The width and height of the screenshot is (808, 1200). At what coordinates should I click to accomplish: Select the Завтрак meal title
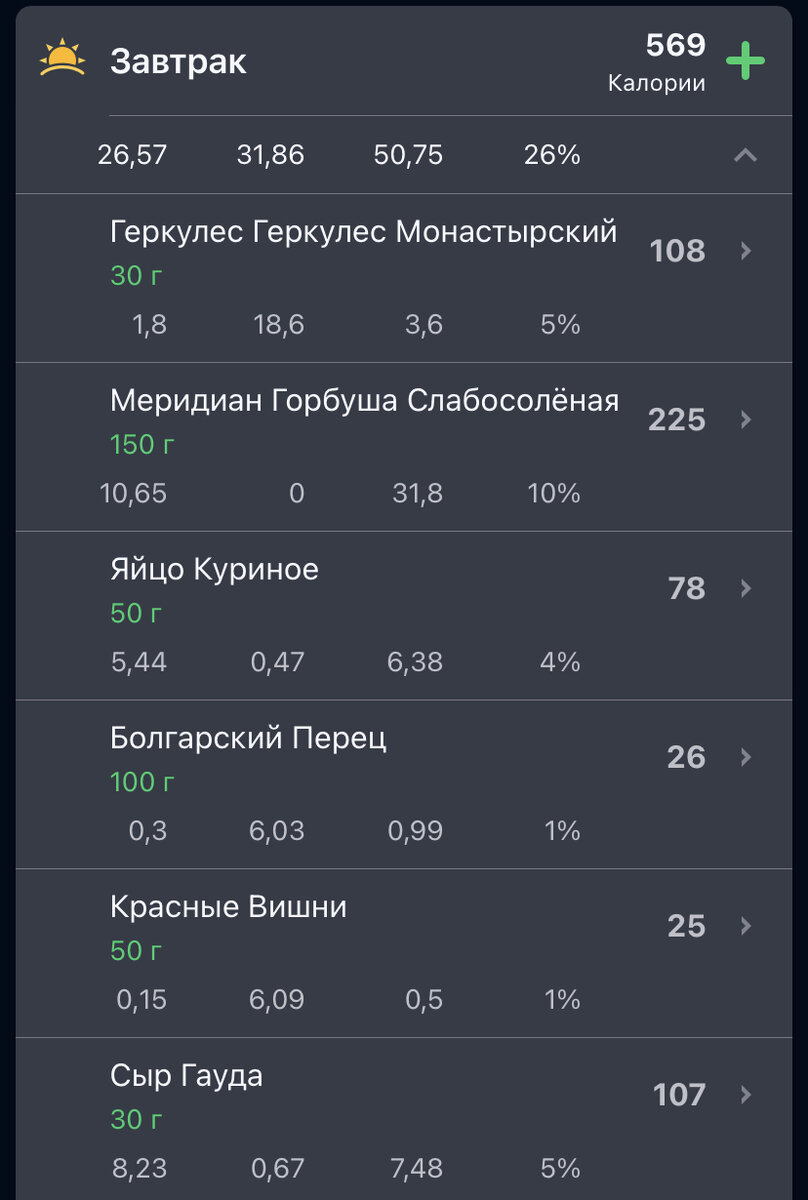click(x=176, y=60)
